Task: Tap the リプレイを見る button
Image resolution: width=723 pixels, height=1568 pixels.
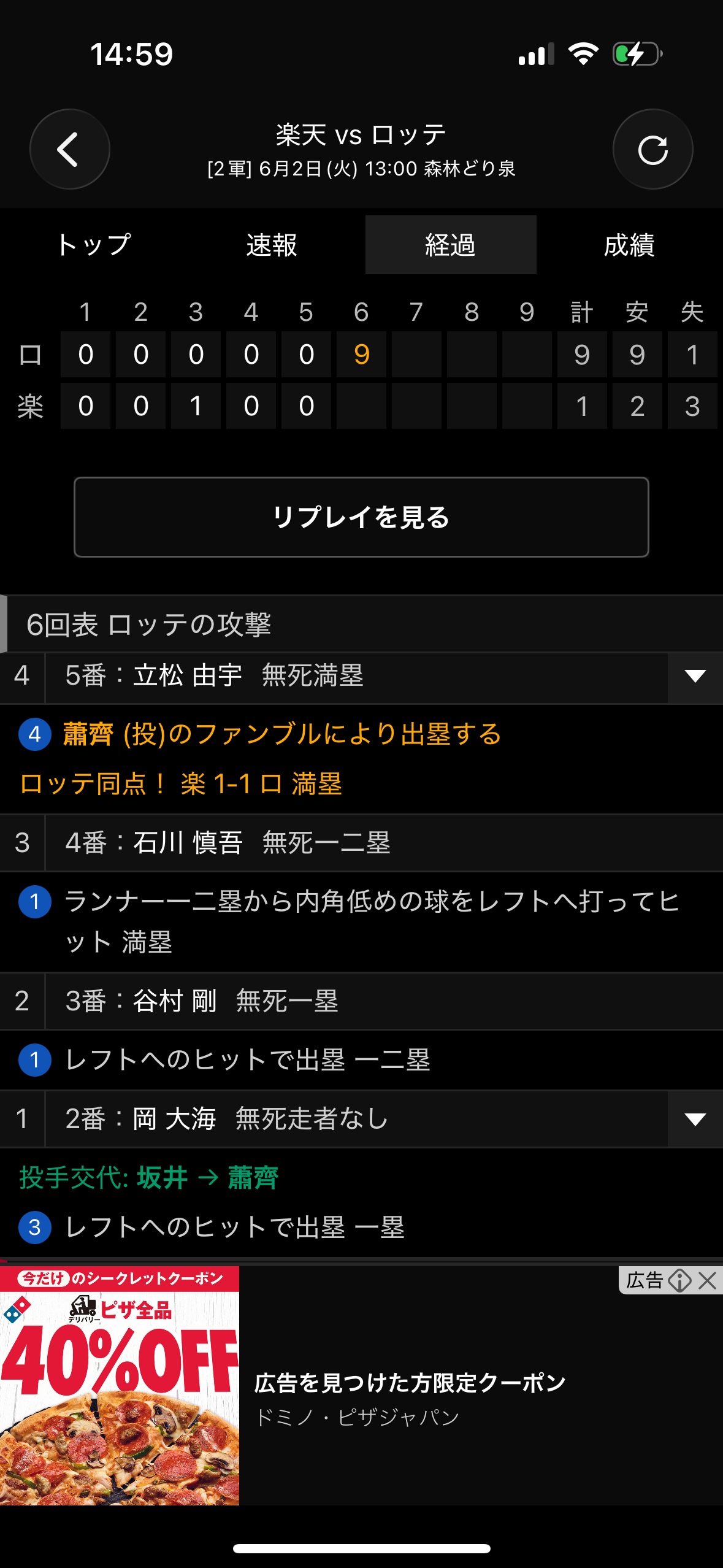Action: pyautogui.click(x=361, y=517)
